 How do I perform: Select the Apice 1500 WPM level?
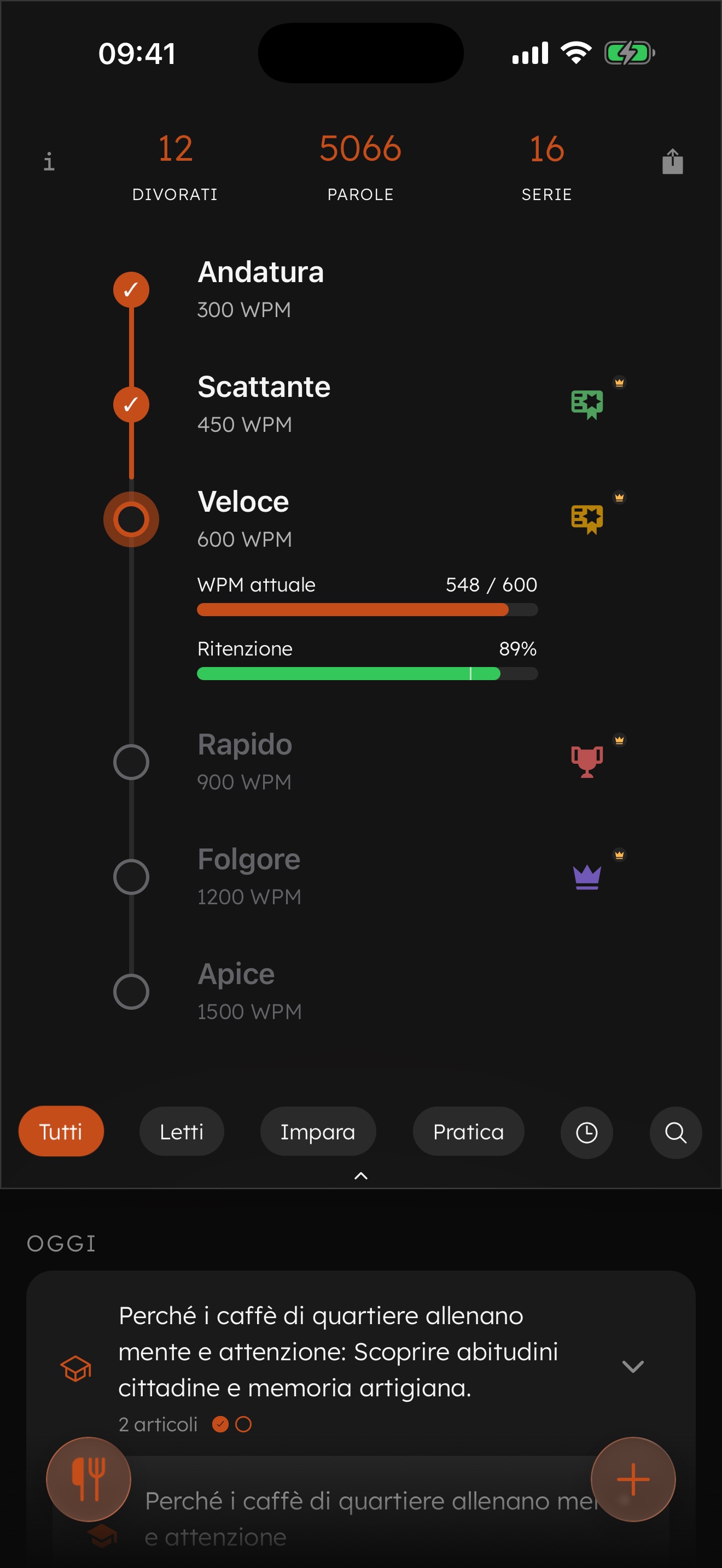[x=248, y=991]
